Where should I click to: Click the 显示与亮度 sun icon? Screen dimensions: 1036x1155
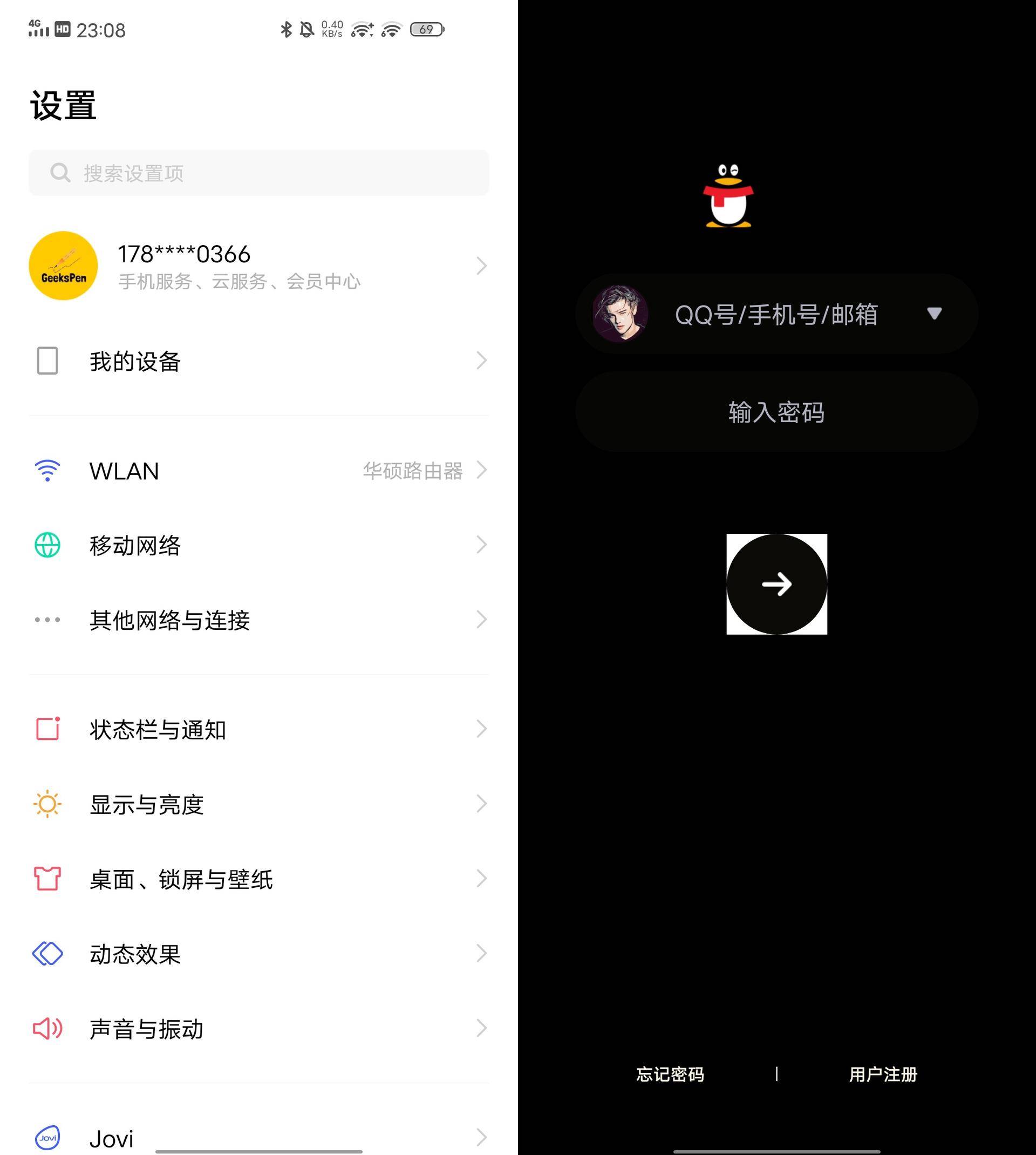48,804
